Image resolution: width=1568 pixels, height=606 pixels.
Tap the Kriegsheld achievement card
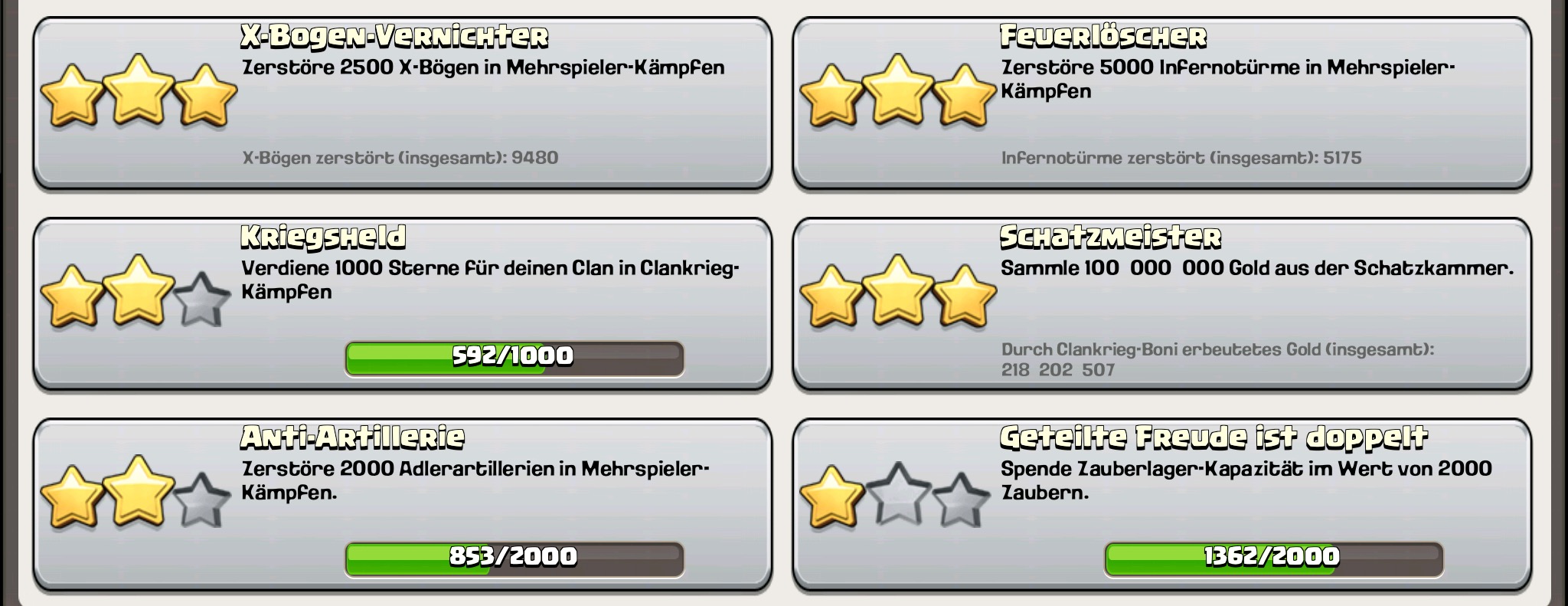402,305
